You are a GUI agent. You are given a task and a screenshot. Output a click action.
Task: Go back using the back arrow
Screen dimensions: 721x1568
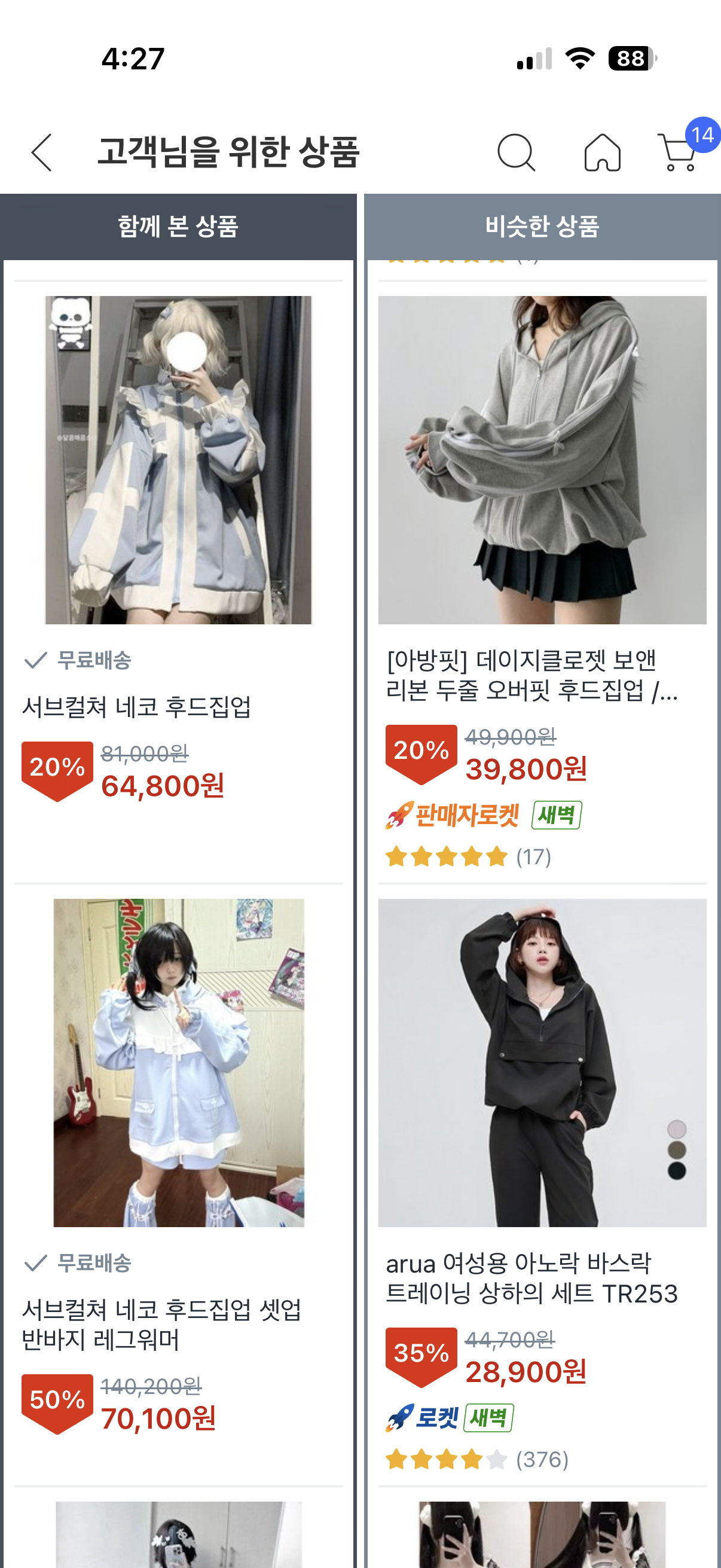point(41,152)
